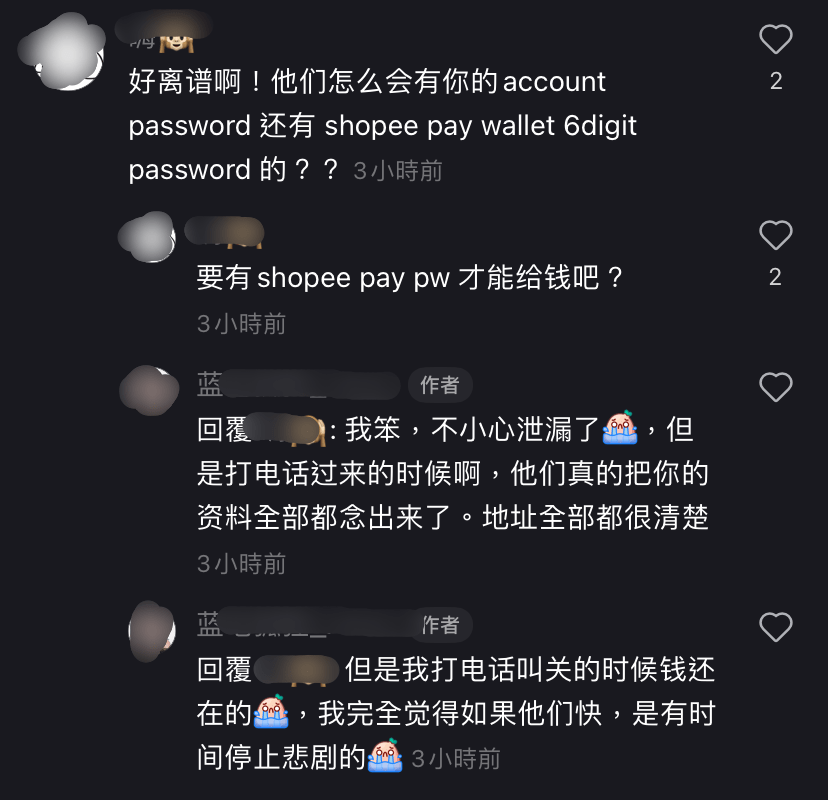
Task: Like author's reply starting with 我笨，不小心泄漏了
Action: click(x=775, y=387)
